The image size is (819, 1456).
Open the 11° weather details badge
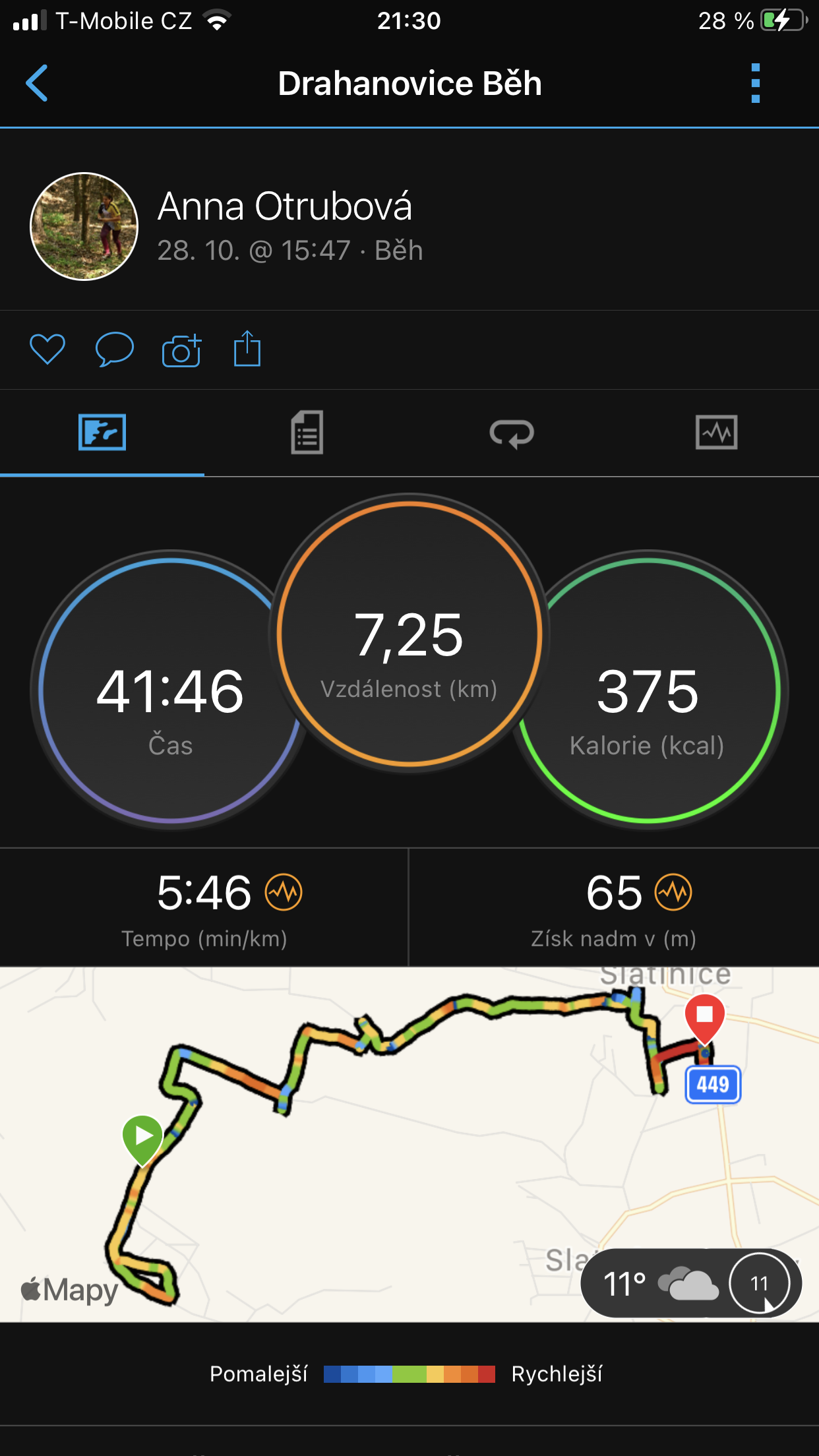691,1283
